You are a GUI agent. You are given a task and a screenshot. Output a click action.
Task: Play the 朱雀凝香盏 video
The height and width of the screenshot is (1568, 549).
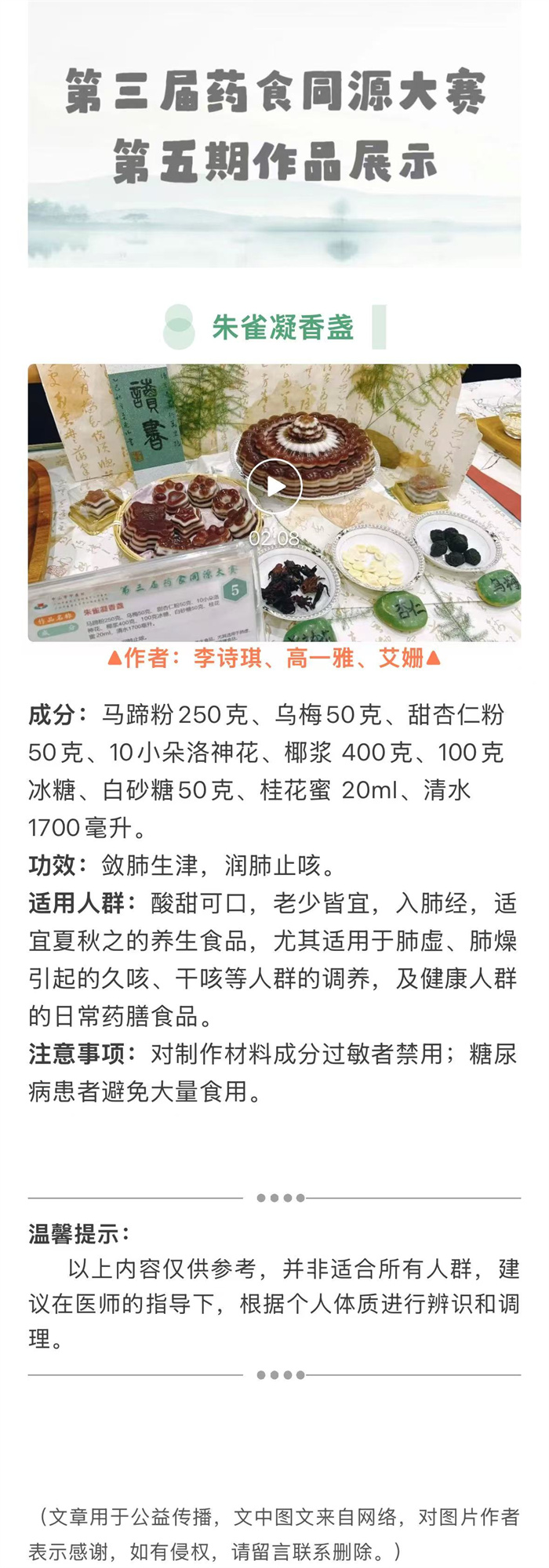274,487
